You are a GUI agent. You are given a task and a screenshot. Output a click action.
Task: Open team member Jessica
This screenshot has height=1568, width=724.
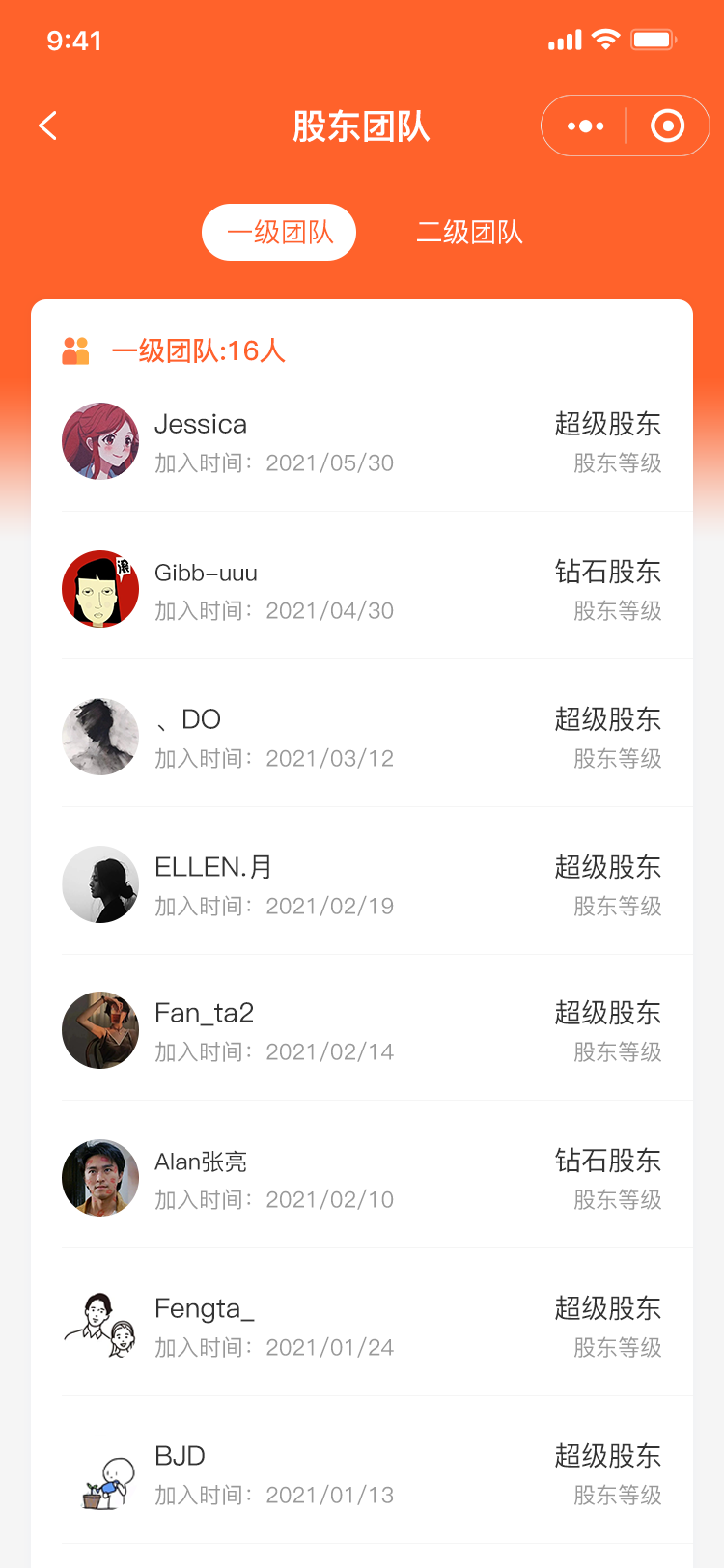361,442
